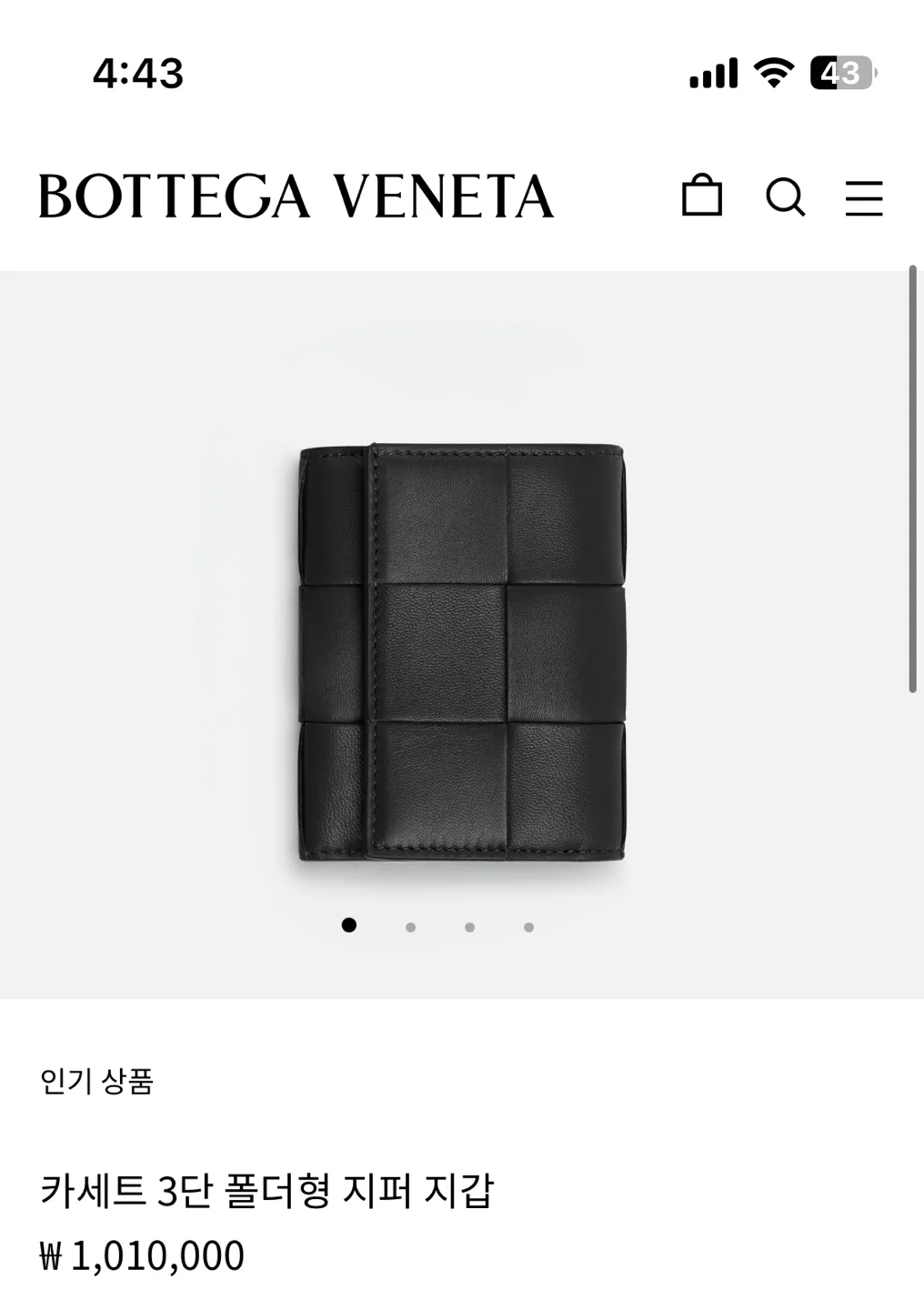
Task: Open the shopping bag
Action: coord(702,196)
